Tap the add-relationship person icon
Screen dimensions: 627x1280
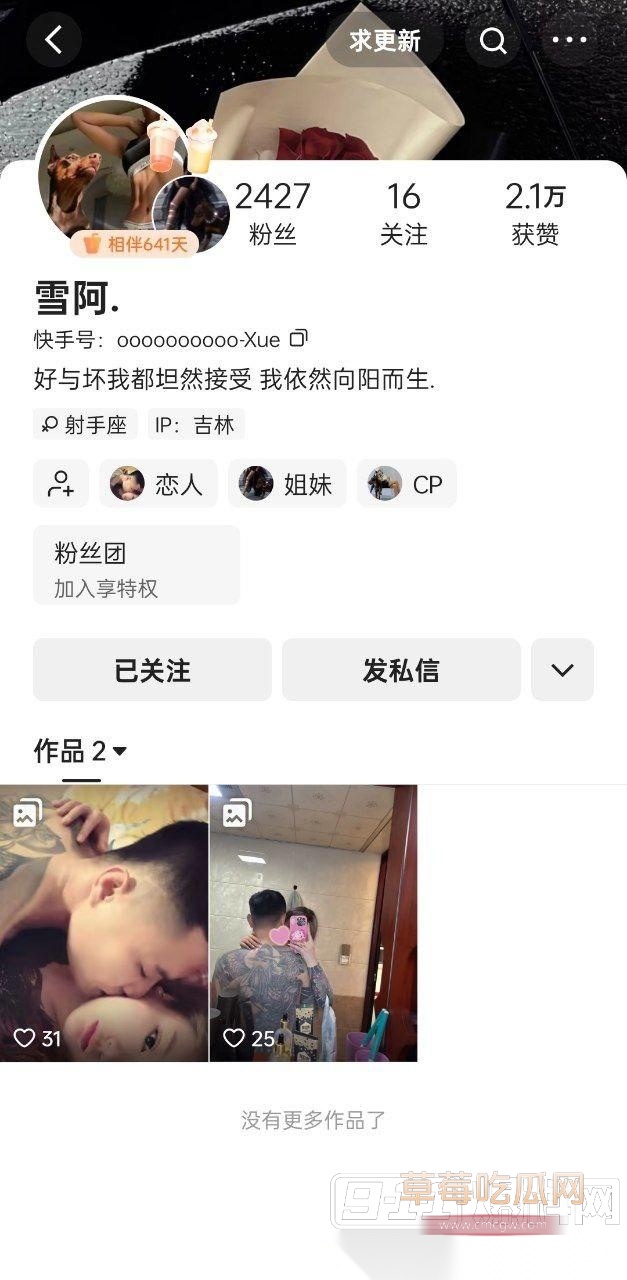click(x=61, y=484)
